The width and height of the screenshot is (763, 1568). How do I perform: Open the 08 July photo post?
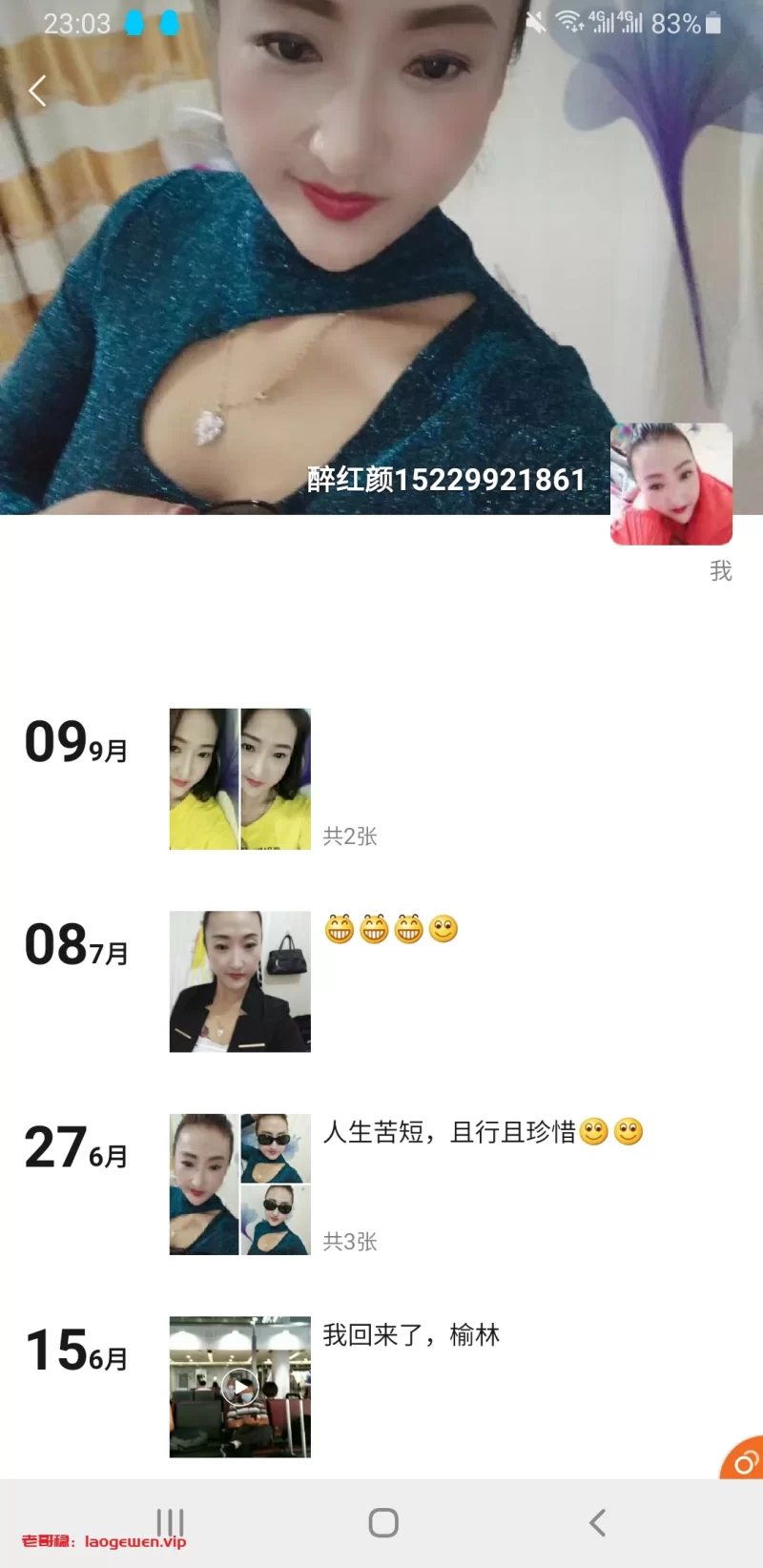[239, 981]
